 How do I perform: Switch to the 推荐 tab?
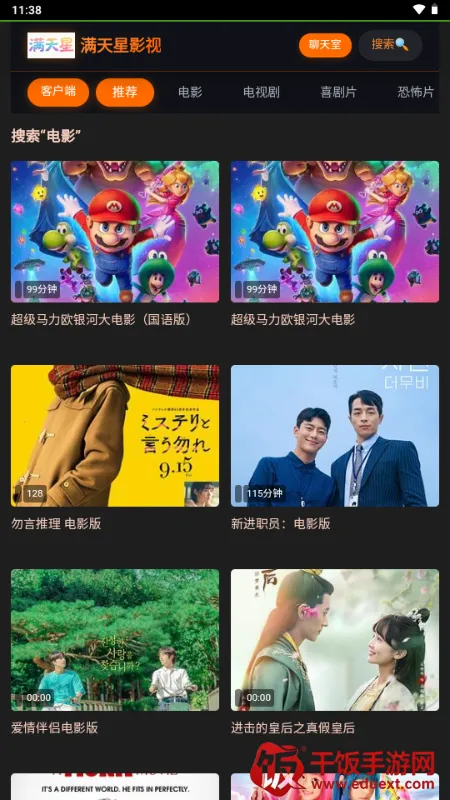coord(125,92)
